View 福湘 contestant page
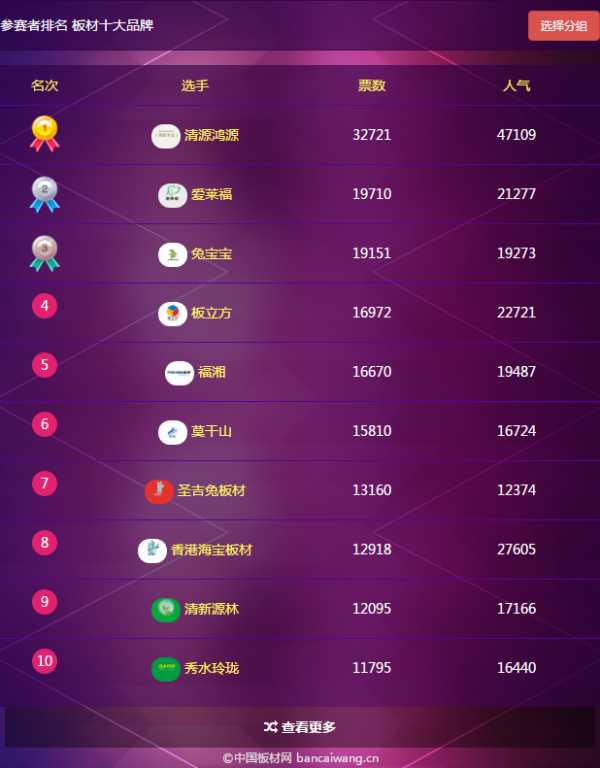The width and height of the screenshot is (600, 768). [211, 372]
